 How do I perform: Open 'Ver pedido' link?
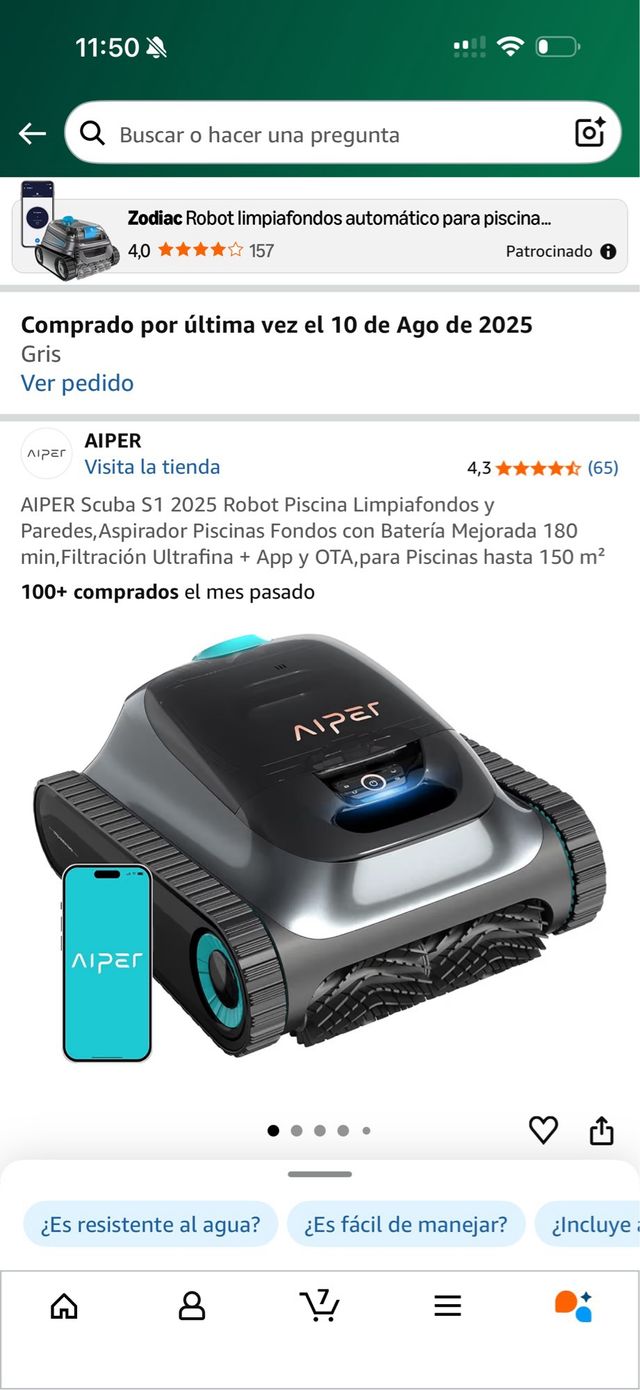click(x=77, y=383)
